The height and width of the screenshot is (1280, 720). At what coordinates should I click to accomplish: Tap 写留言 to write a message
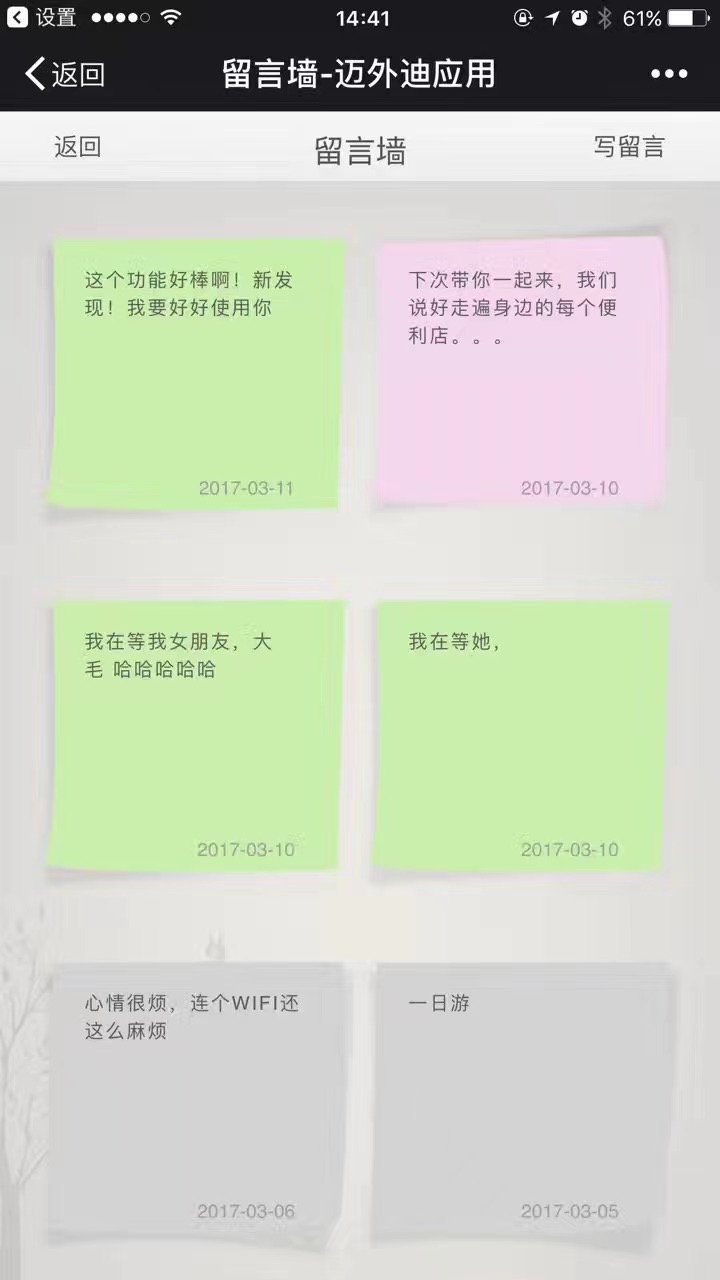[x=628, y=147]
